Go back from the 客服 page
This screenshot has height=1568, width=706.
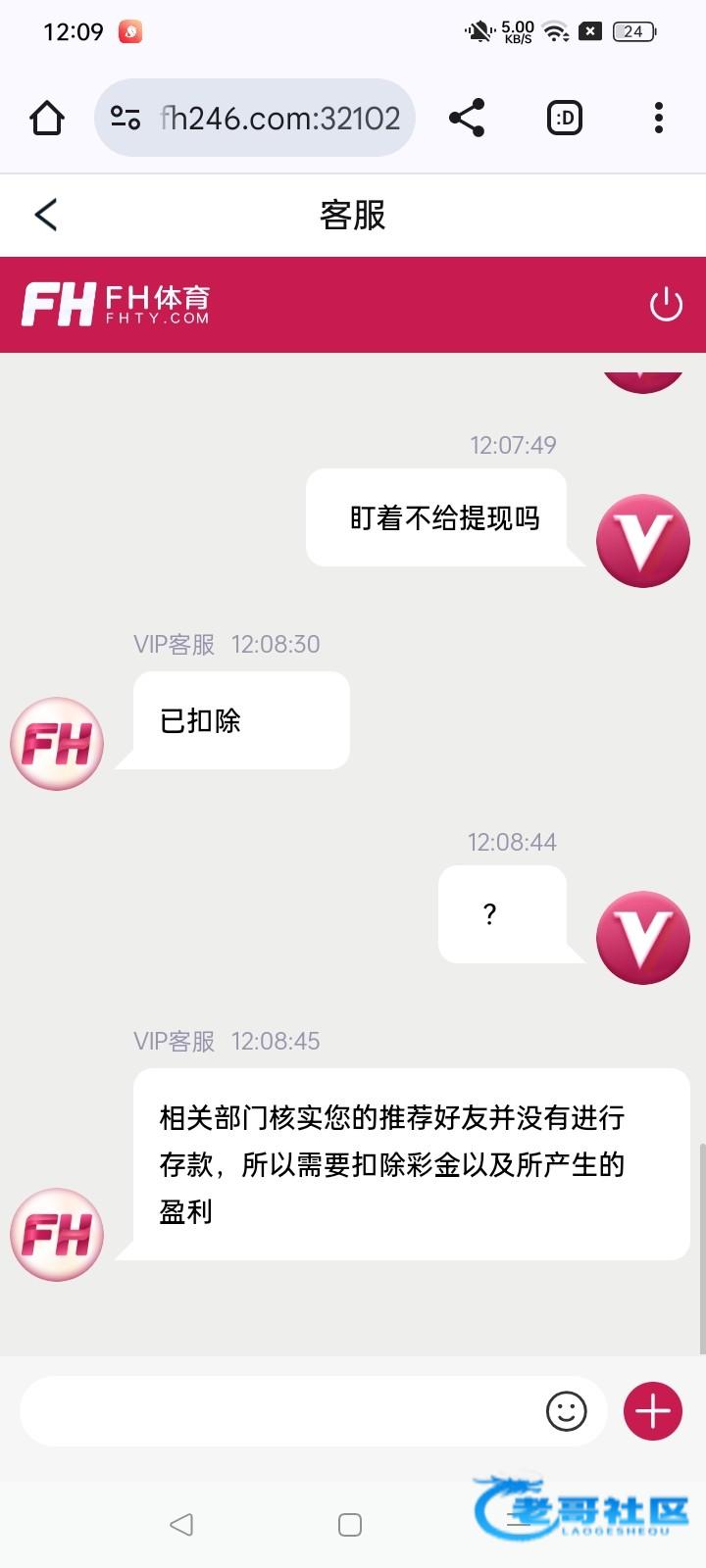[46, 215]
